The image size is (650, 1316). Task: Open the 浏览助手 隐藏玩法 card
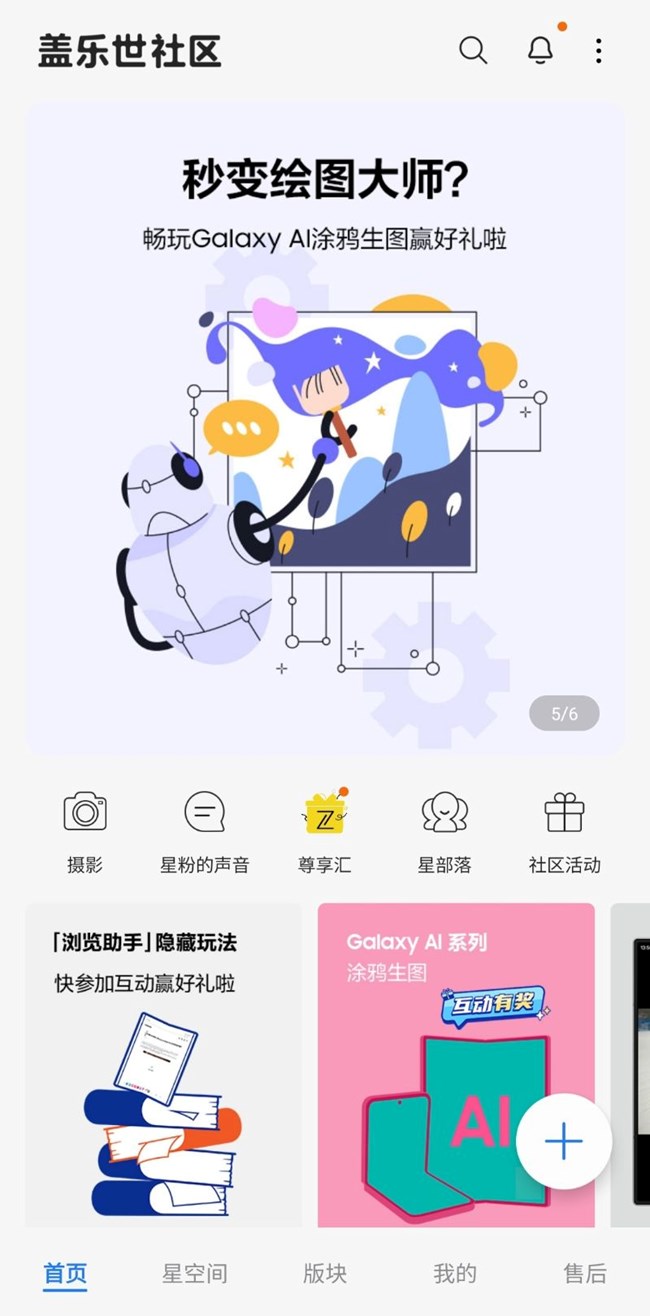pyautogui.click(x=163, y=1065)
